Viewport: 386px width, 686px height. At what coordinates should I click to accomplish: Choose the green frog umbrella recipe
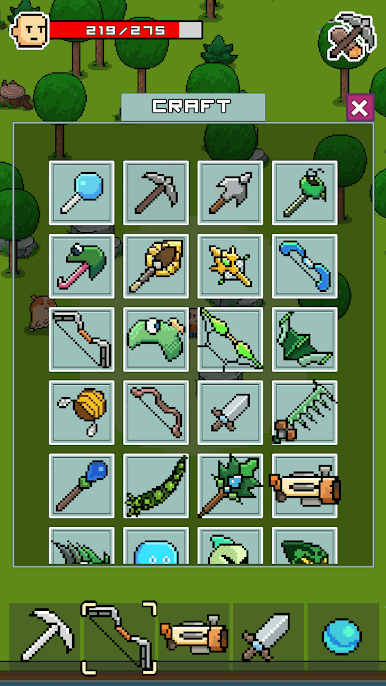pyautogui.click(x=82, y=266)
